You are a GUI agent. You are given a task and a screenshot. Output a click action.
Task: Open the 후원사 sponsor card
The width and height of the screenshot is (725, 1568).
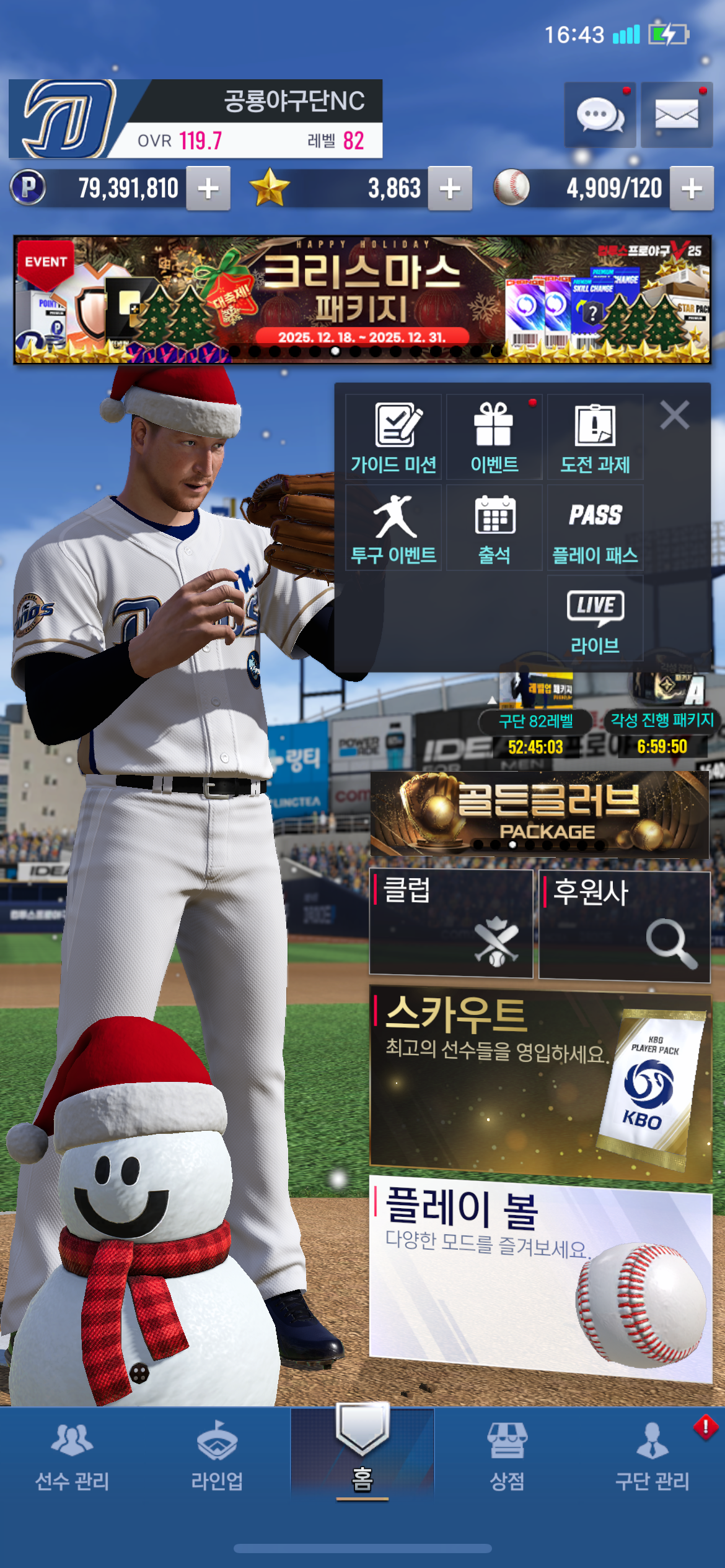(624, 926)
